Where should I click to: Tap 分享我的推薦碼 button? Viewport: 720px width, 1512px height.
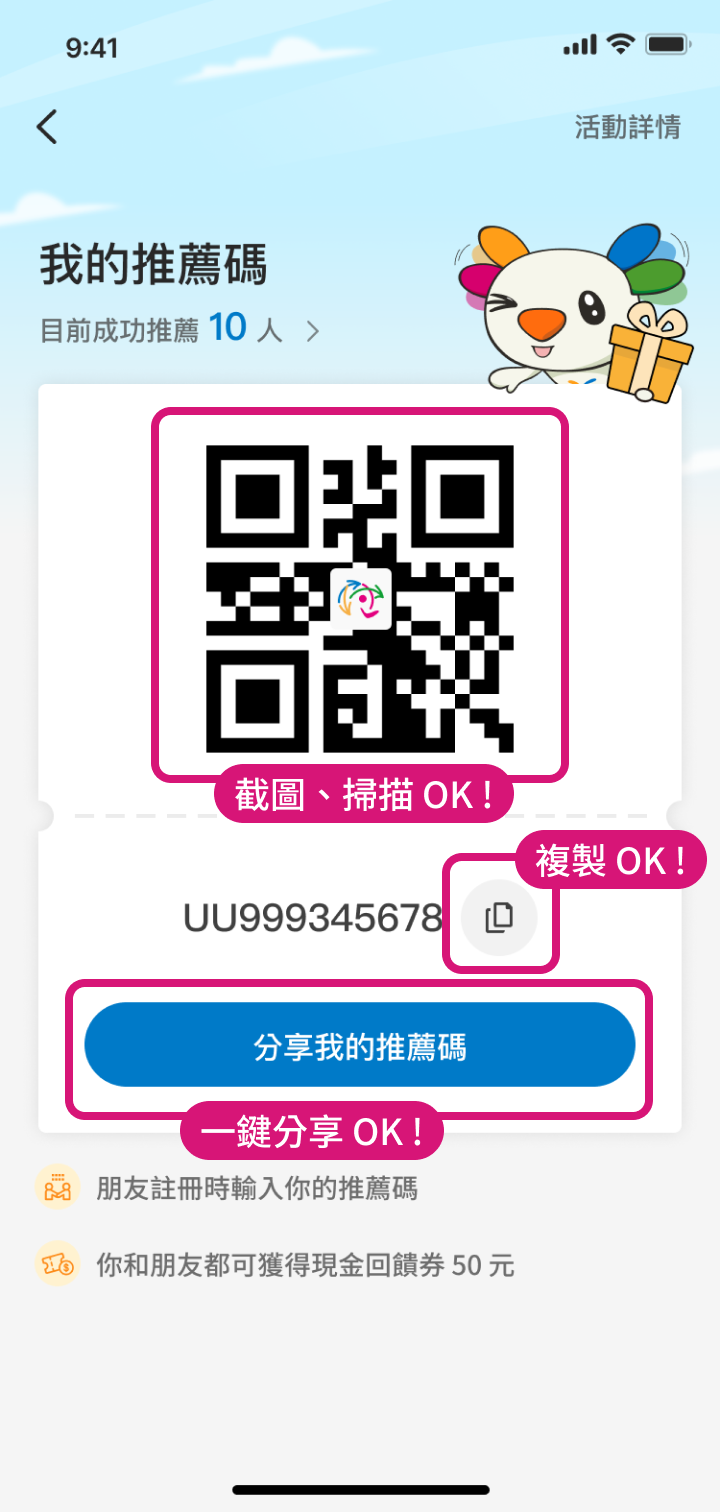(x=360, y=1045)
